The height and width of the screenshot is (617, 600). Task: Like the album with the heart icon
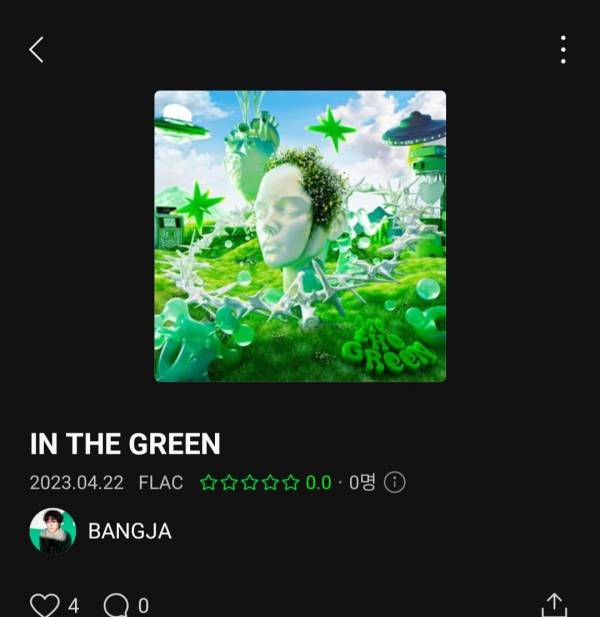[45, 604]
